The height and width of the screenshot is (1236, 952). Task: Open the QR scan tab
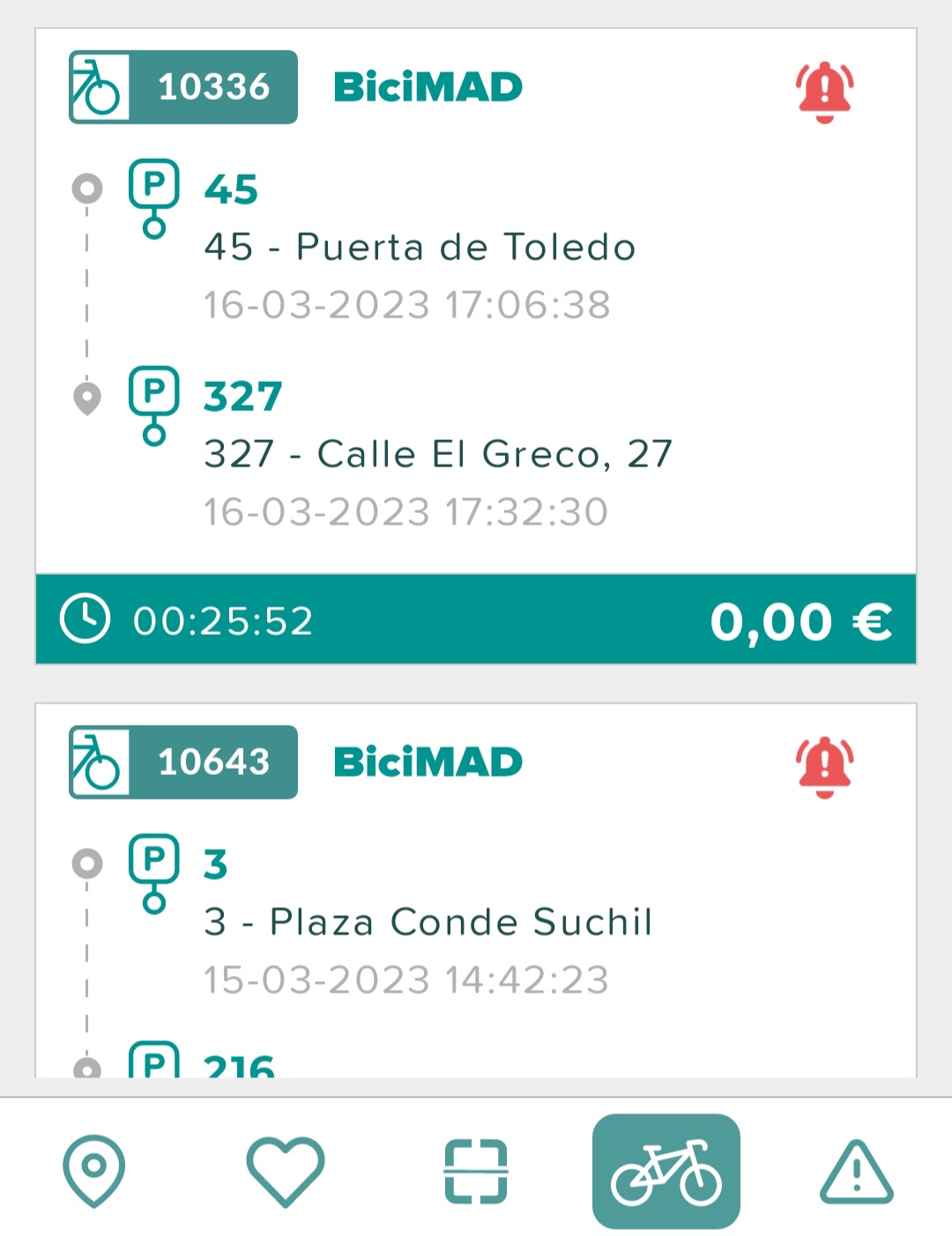476,1171
